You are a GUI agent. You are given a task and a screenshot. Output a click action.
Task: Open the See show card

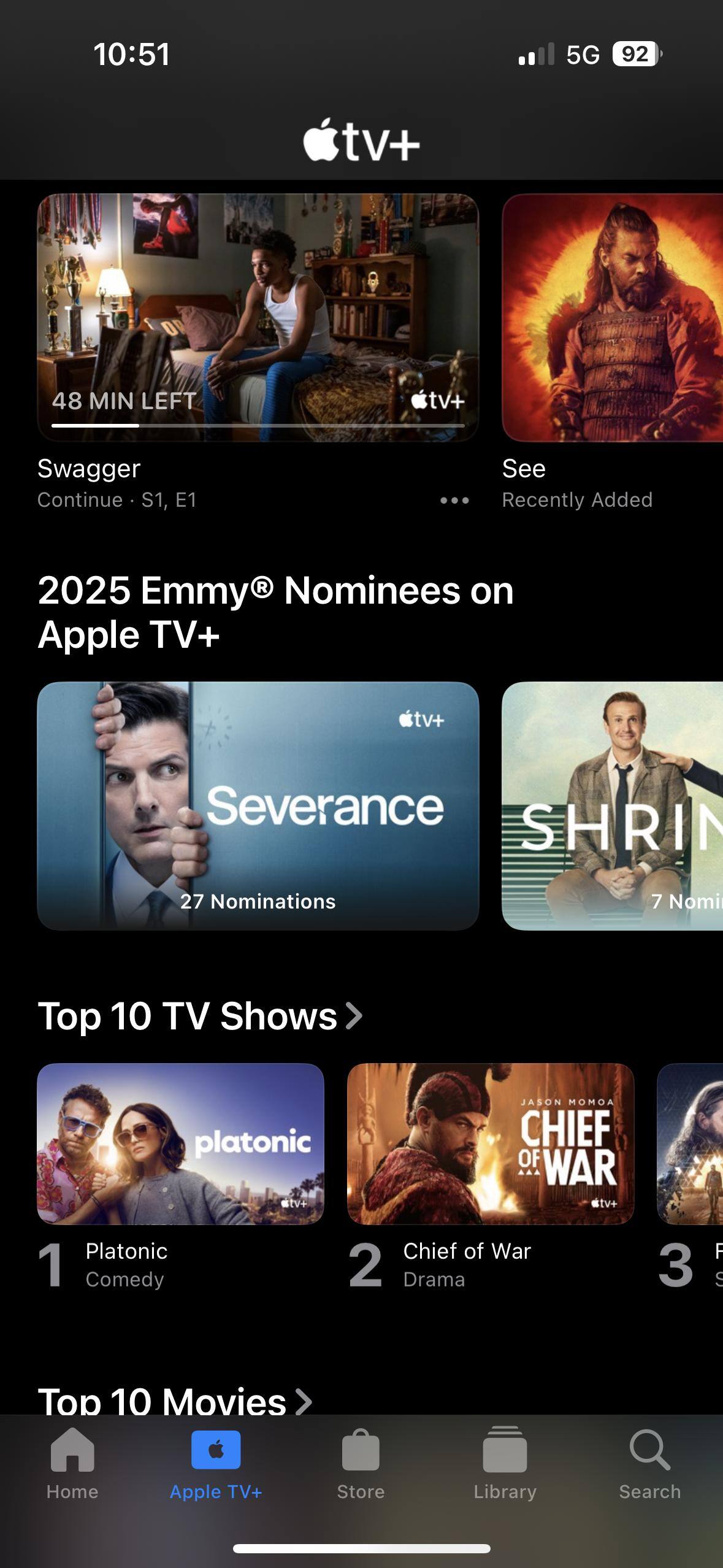click(612, 317)
